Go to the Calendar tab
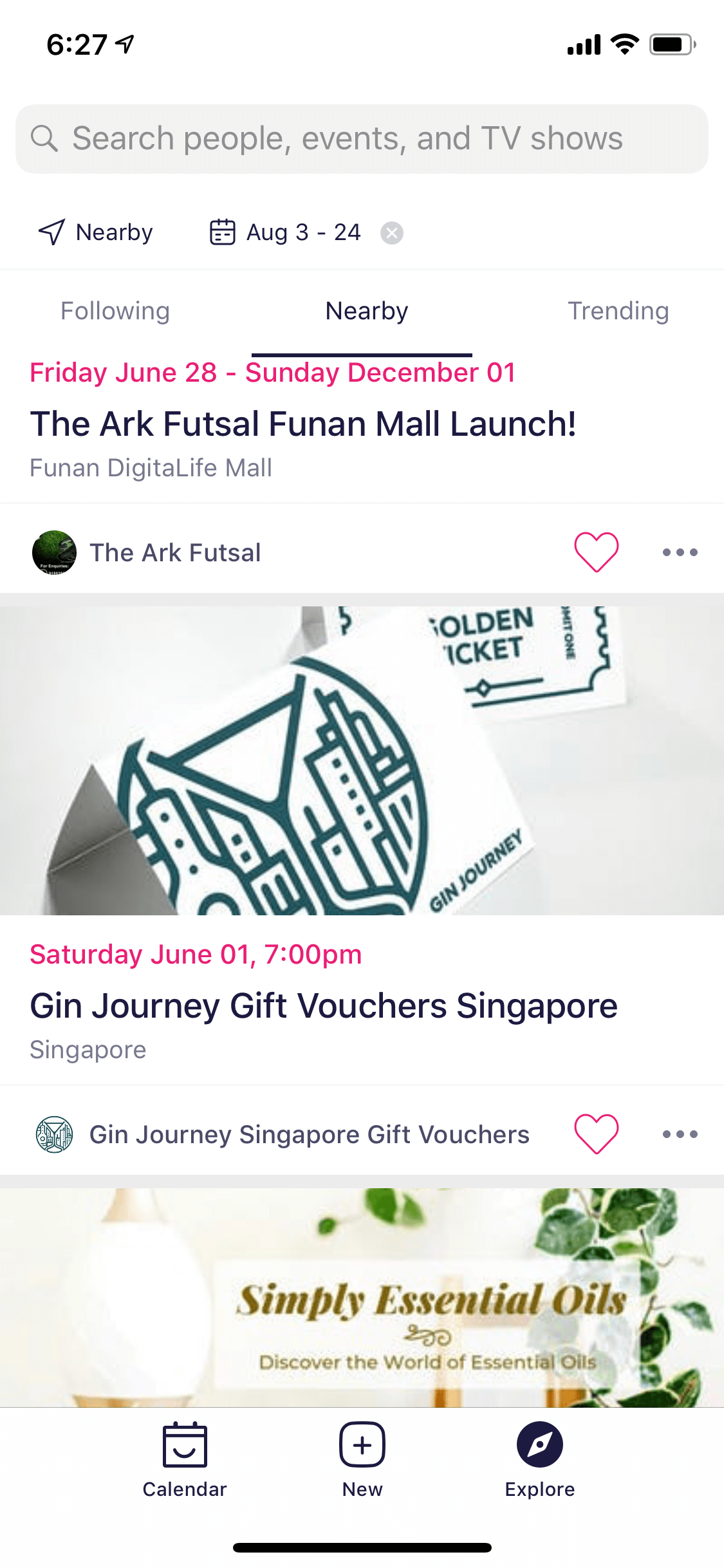724x1568 pixels. pyautogui.click(x=185, y=1460)
